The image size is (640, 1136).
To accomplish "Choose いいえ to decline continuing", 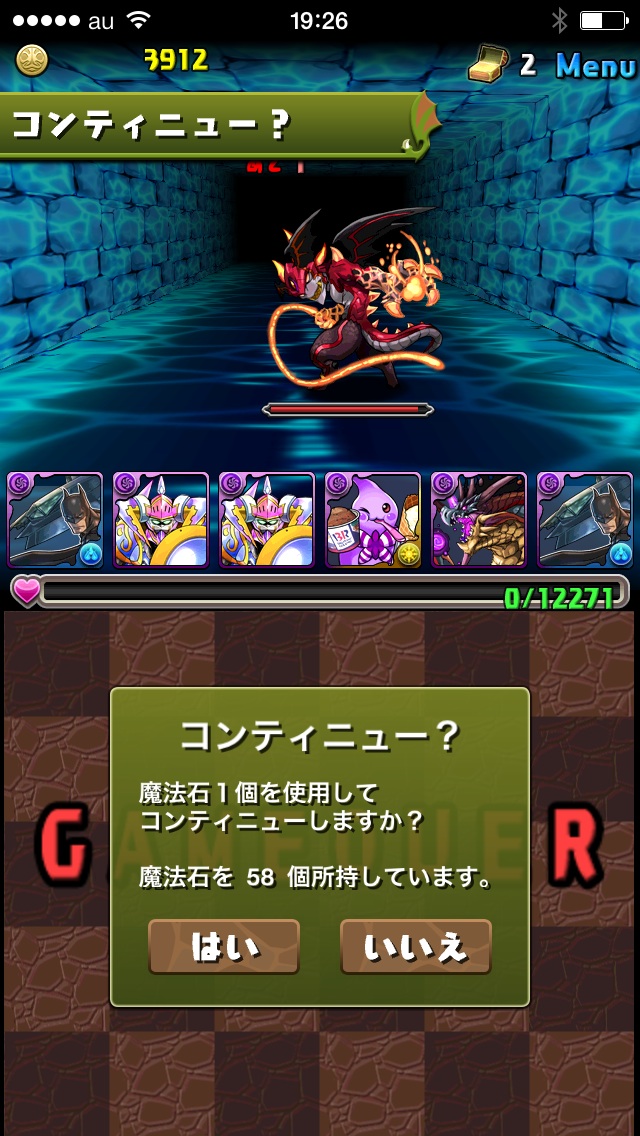I will [x=415, y=947].
